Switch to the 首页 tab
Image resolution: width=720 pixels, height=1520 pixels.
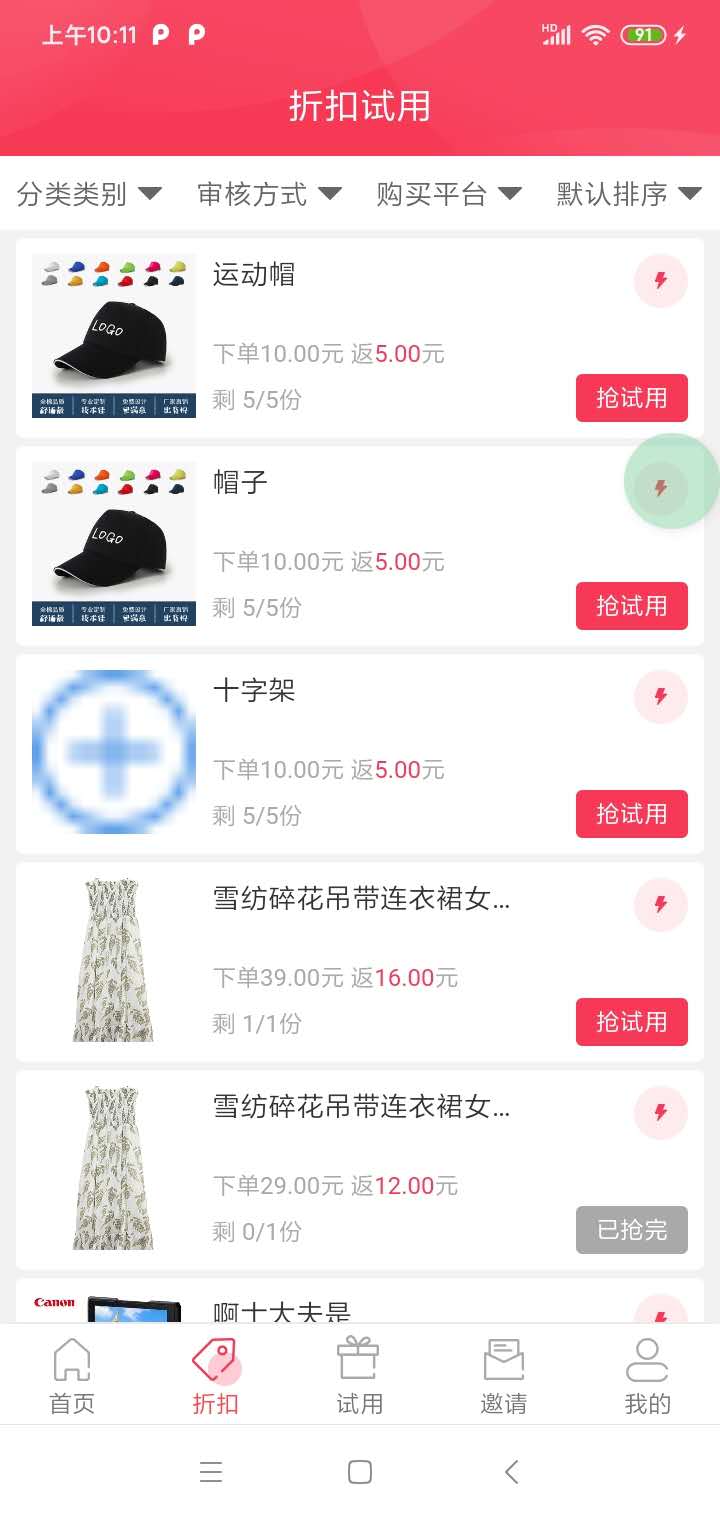click(x=72, y=1376)
